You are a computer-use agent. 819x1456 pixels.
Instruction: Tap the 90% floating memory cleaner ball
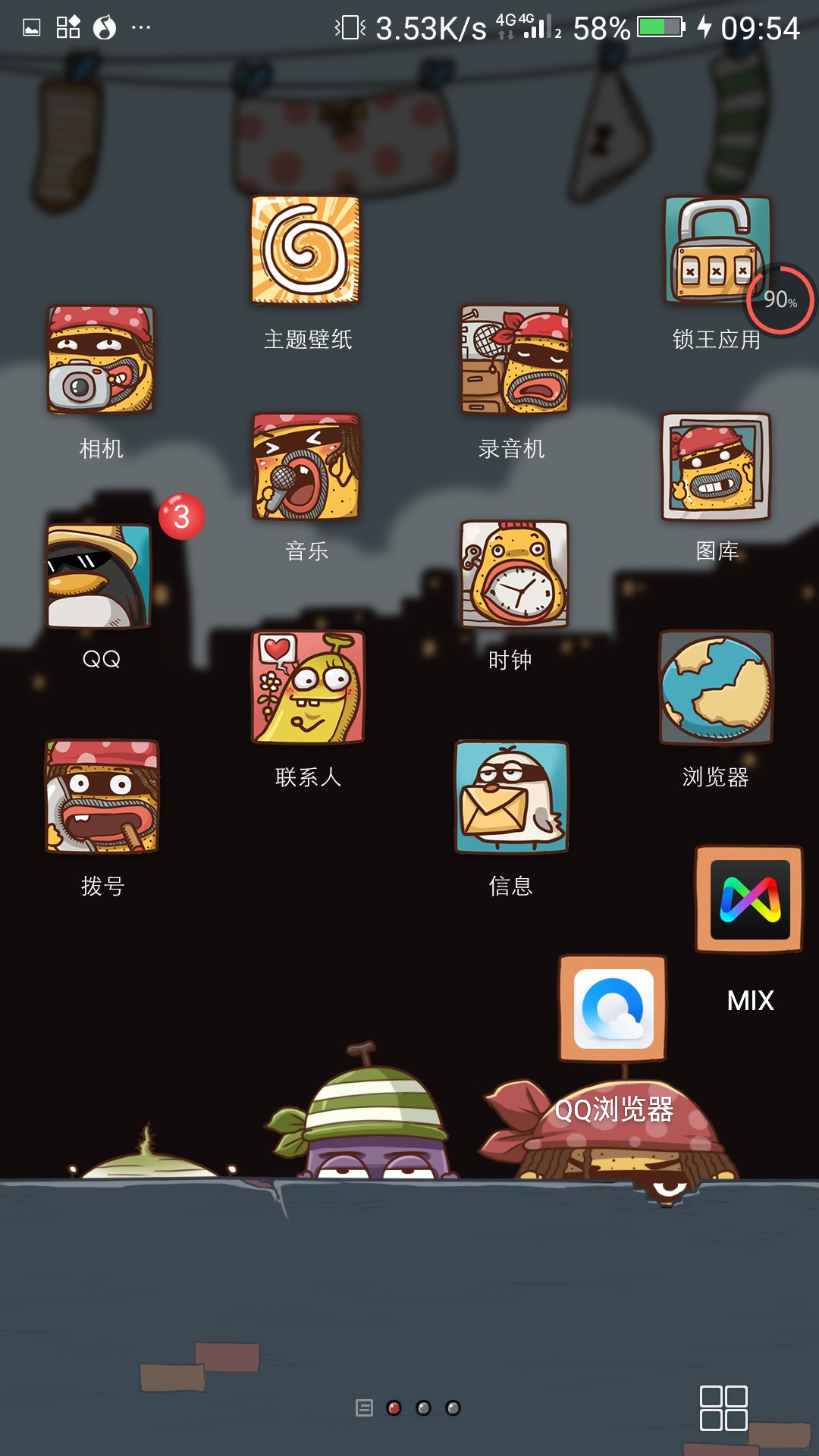click(780, 300)
